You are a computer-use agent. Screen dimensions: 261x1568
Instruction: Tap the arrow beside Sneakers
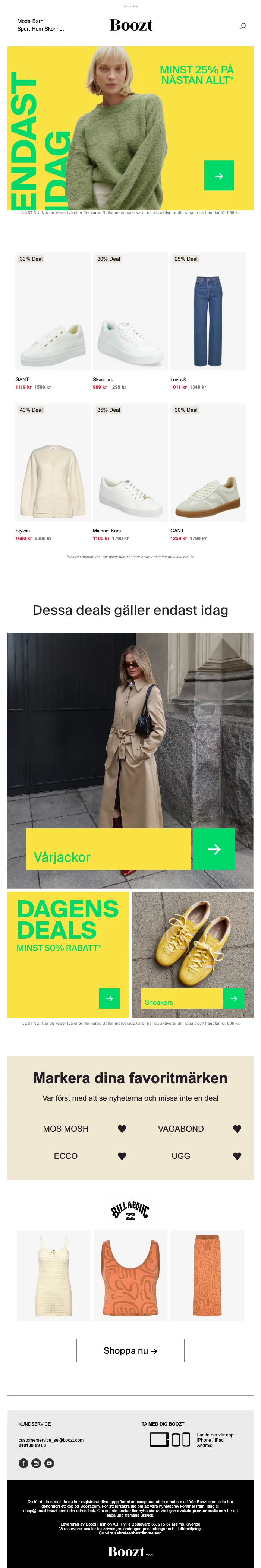[234, 998]
